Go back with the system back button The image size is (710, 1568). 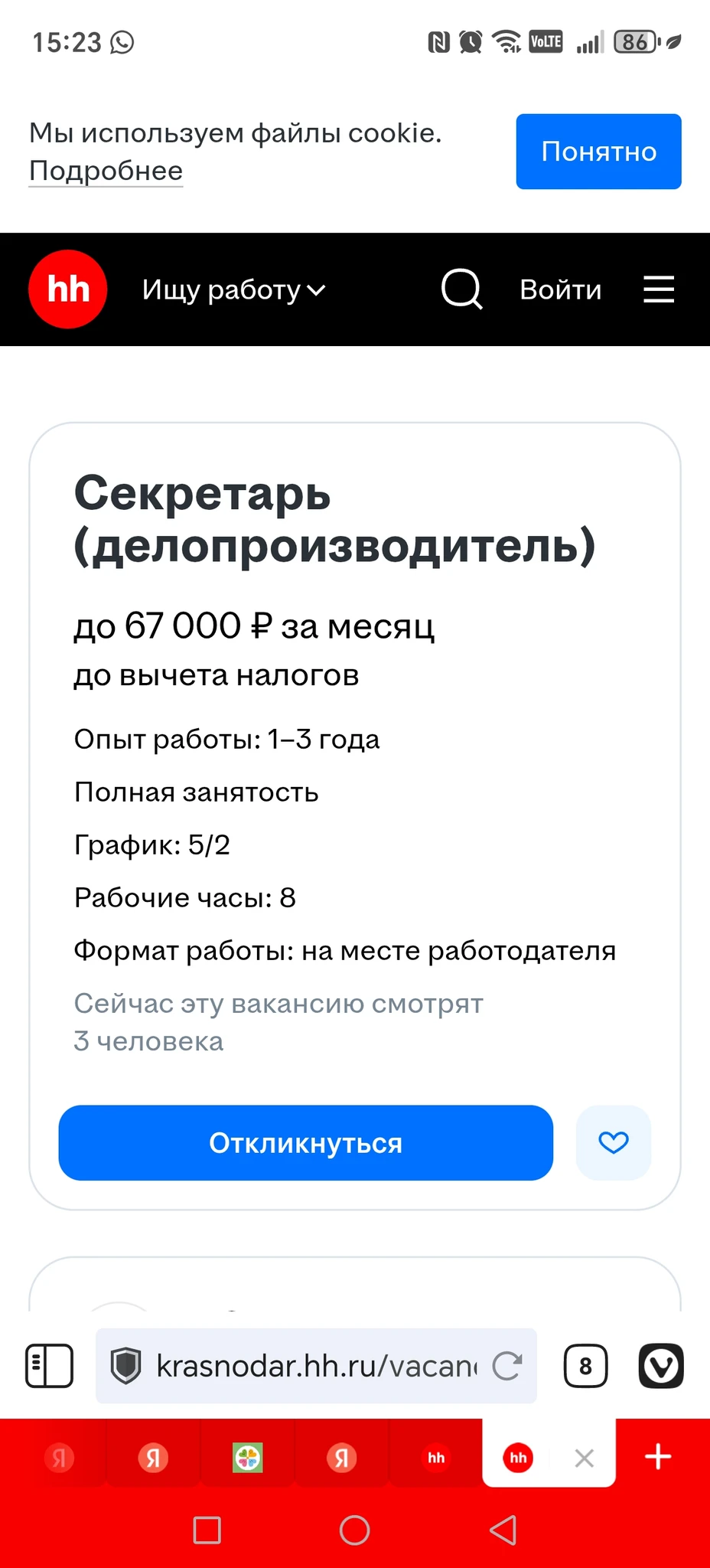point(503,1530)
